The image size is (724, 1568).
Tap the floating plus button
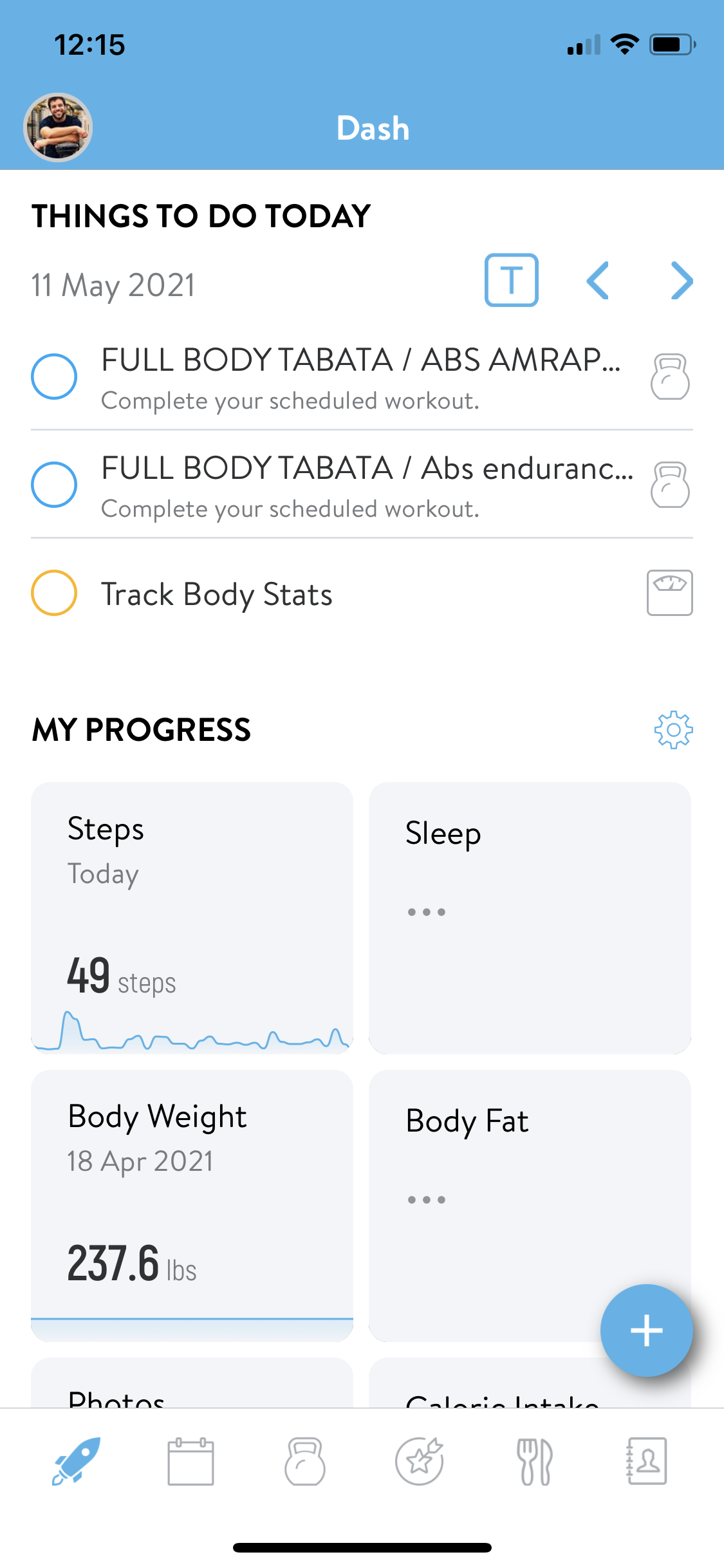tap(646, 1330)
